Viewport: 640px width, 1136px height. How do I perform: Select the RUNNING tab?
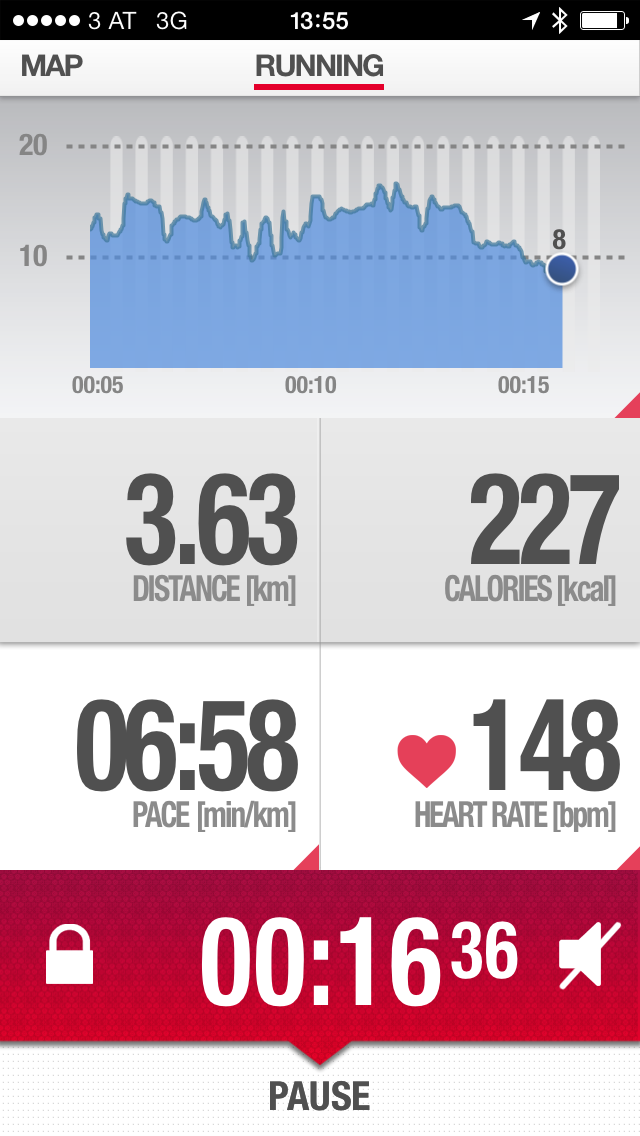pyautogui.click(x=319, y=67)
